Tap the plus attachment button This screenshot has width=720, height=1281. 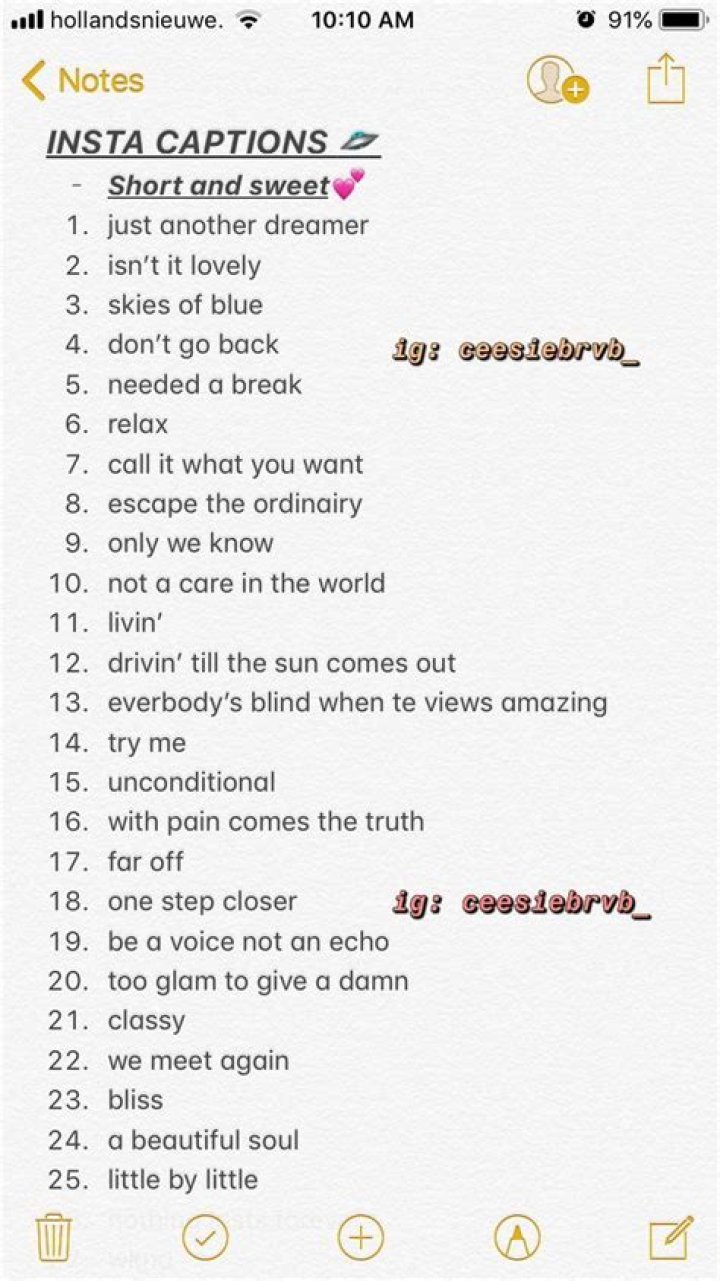coord(360,1239)
